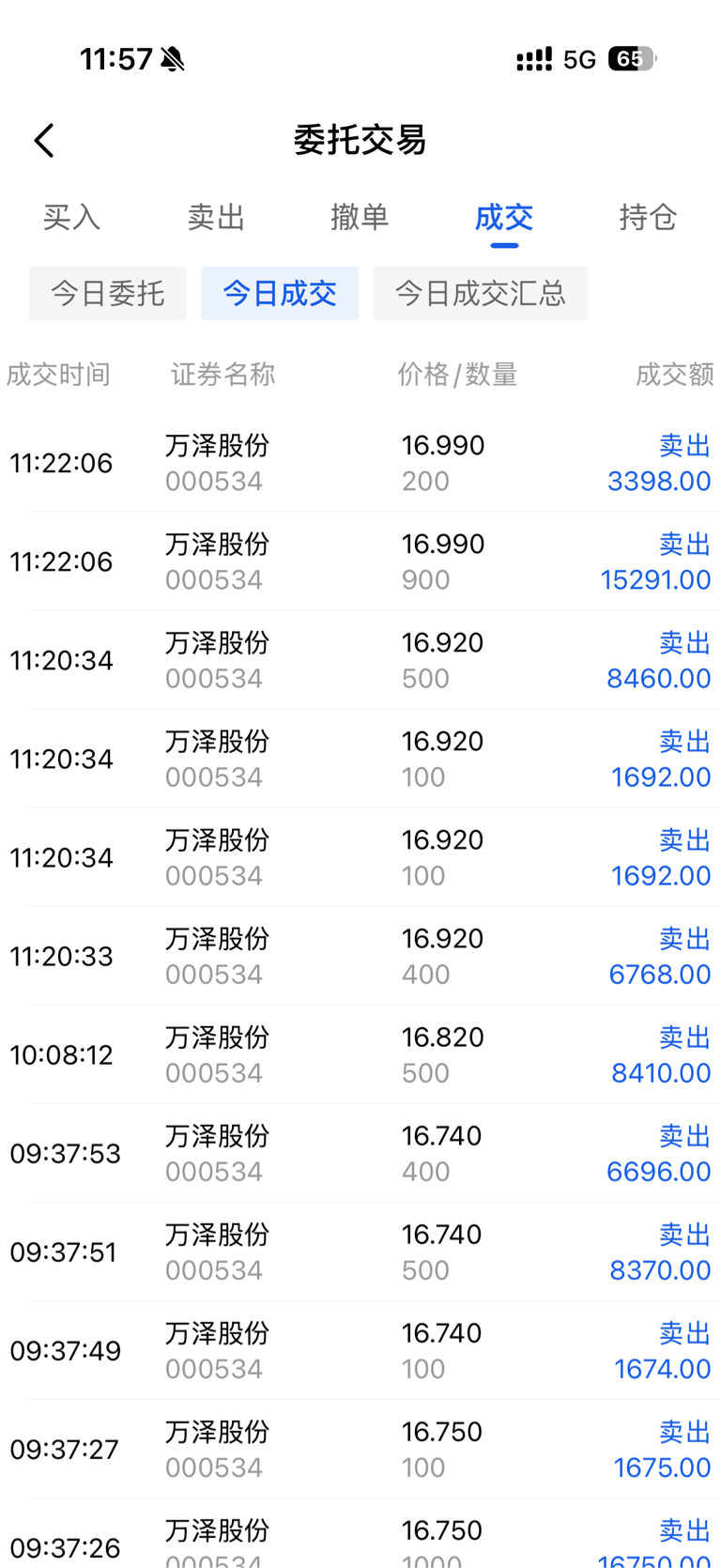Switch to the 卖出 tab
Viewport: 721px width, 1568px height.
[x=216, y=218]
